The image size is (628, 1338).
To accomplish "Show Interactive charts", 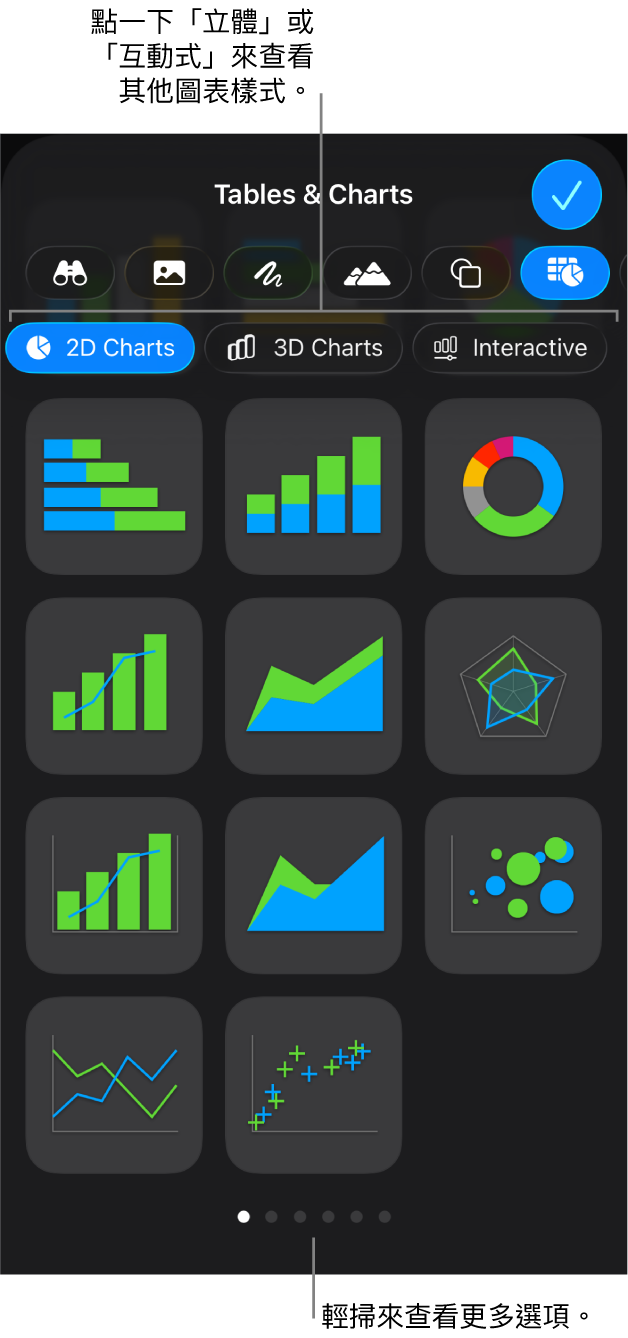I will pos(509,348).
